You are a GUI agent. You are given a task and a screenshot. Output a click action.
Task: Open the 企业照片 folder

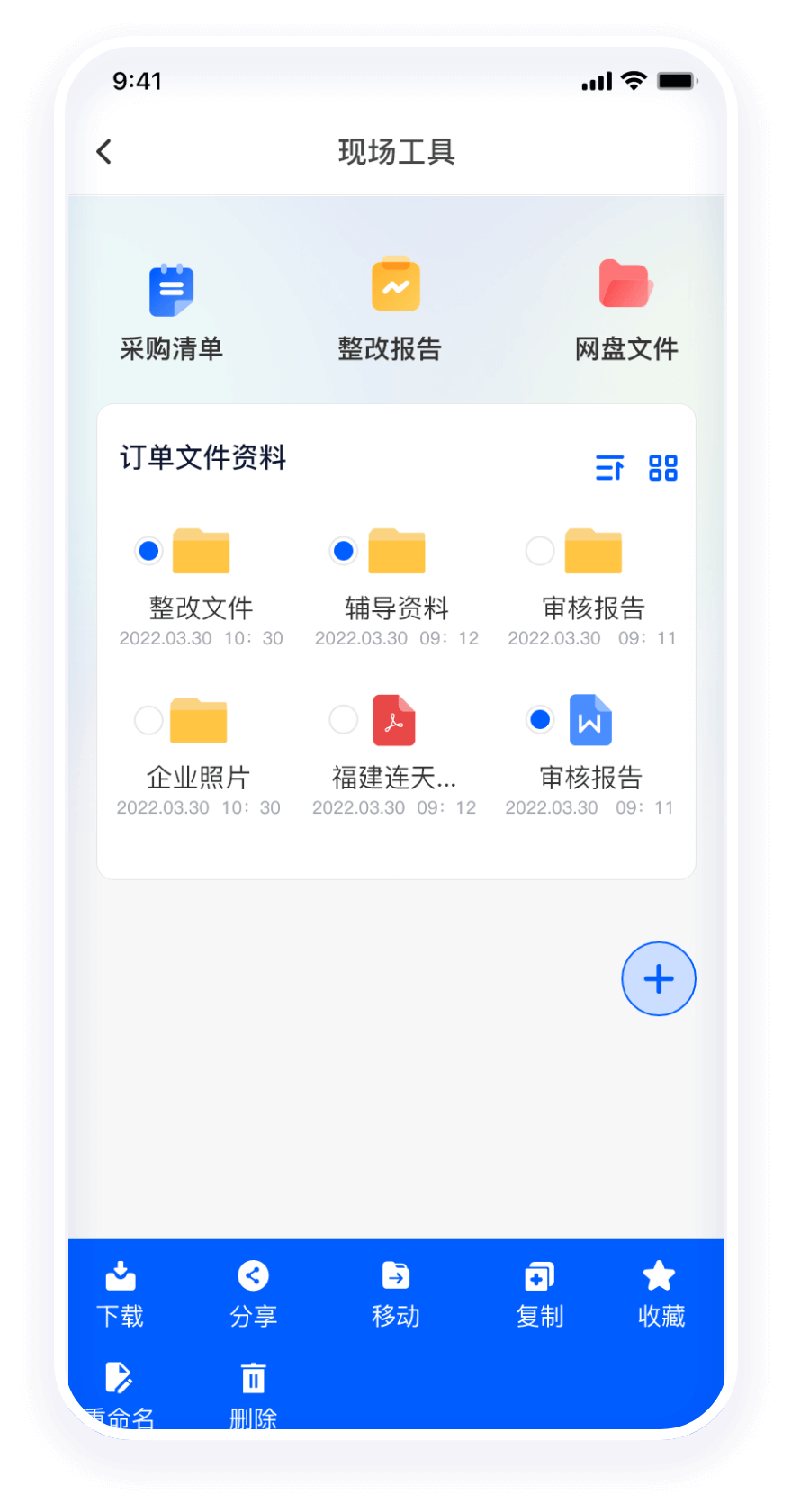click(199, 721)
